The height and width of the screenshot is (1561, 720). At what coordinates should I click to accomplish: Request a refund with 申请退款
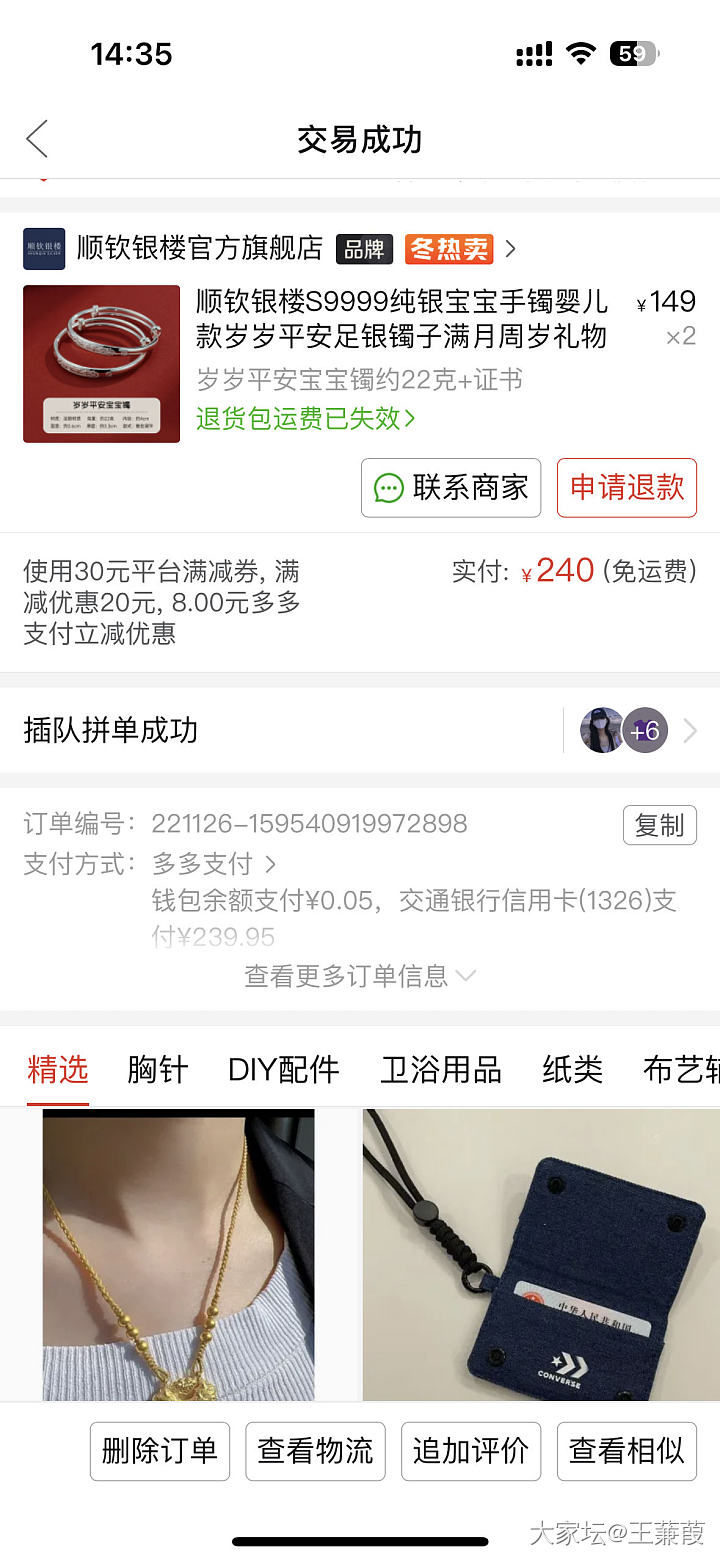pyautogui.click(x=626, y=488)
